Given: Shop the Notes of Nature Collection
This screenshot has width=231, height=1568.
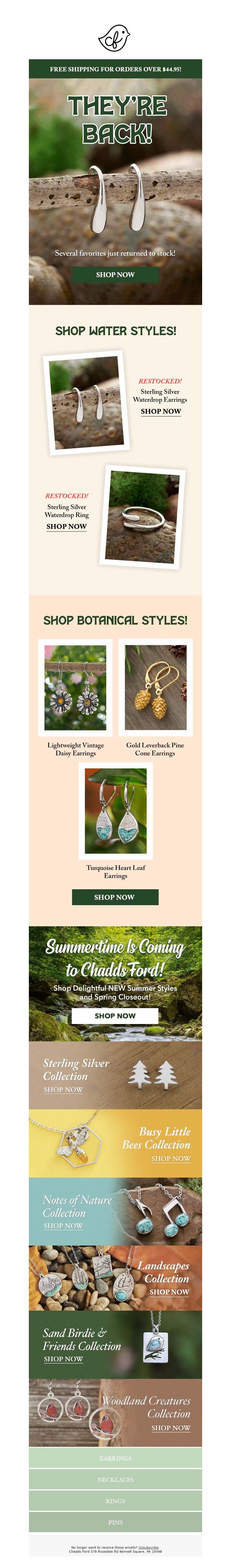Looking at the screenshot, I should [63, 1225].
